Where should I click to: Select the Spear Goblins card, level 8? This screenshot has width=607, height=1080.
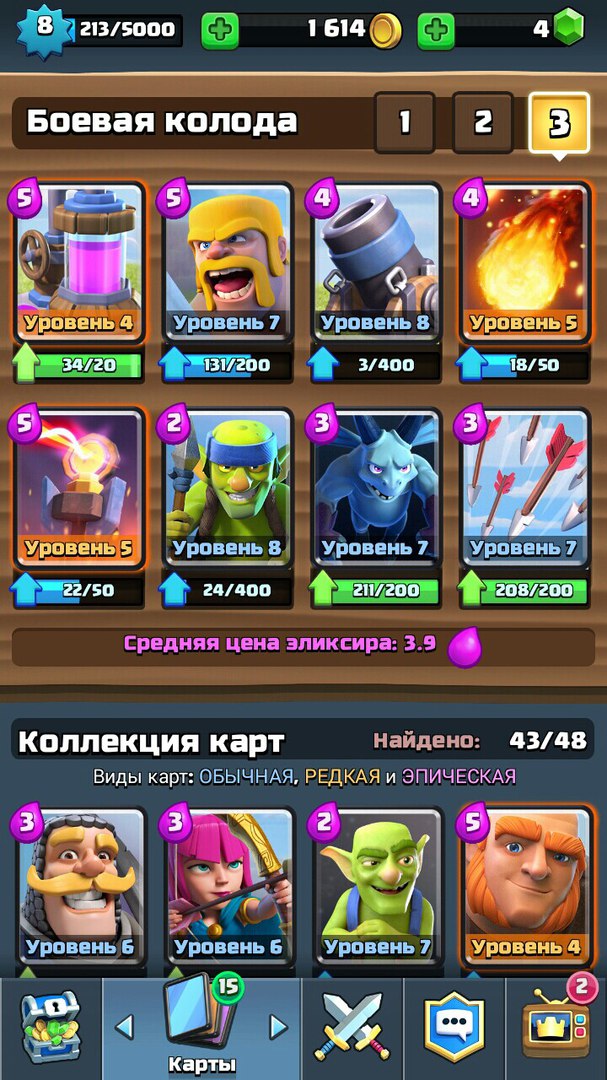[x=227, y=492]
